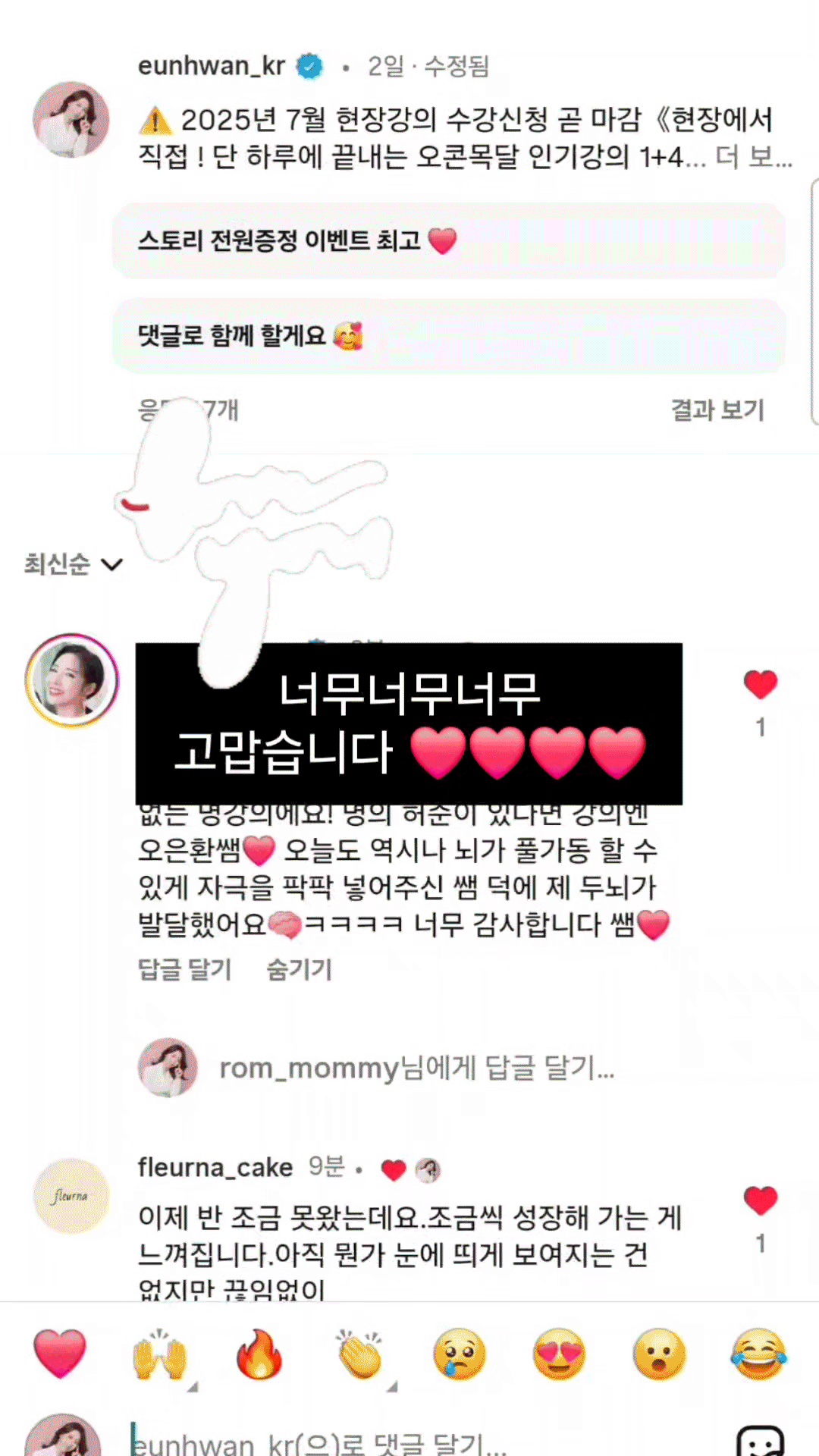Open fleurna_cake profile from username
The width and height of the screenshot is (819, 1456).
[x=215, y=1168]
